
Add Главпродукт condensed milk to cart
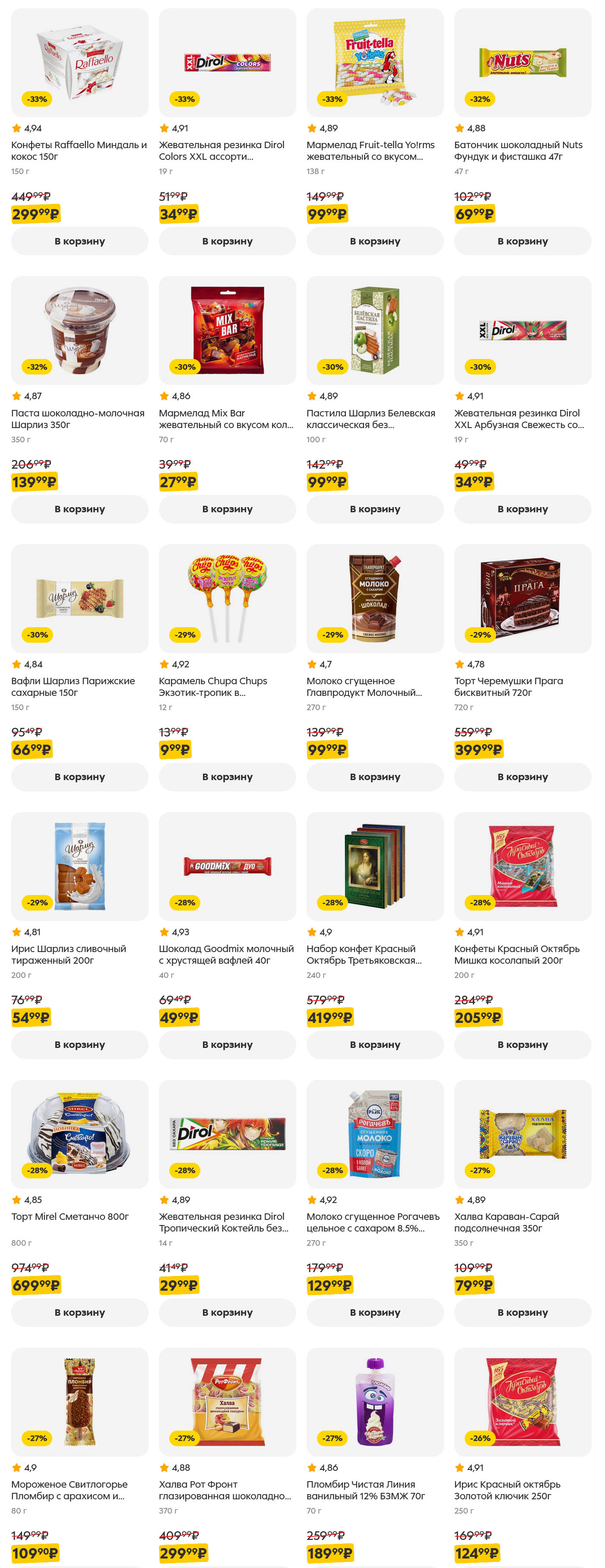click(374, 777)
